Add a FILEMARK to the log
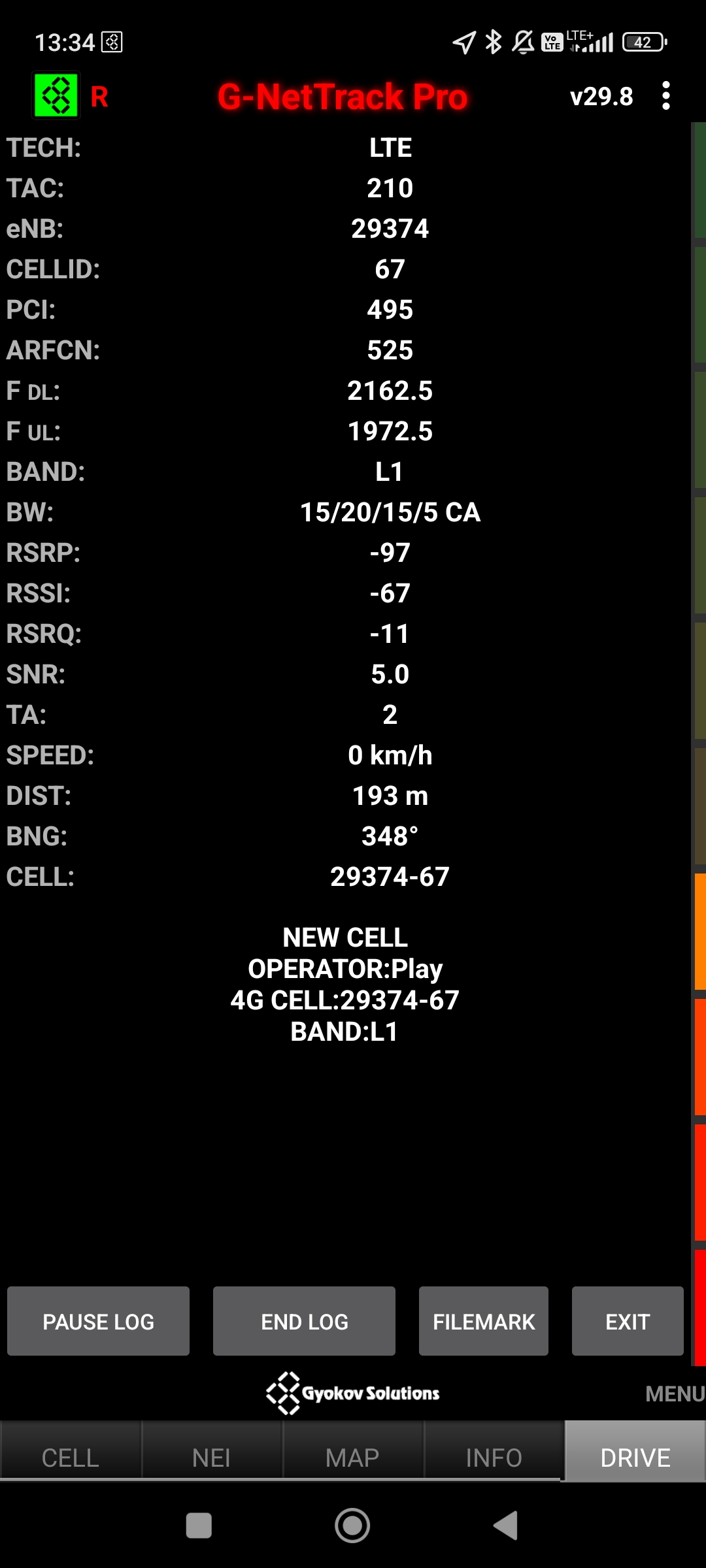 click(x=483, y=1321)
